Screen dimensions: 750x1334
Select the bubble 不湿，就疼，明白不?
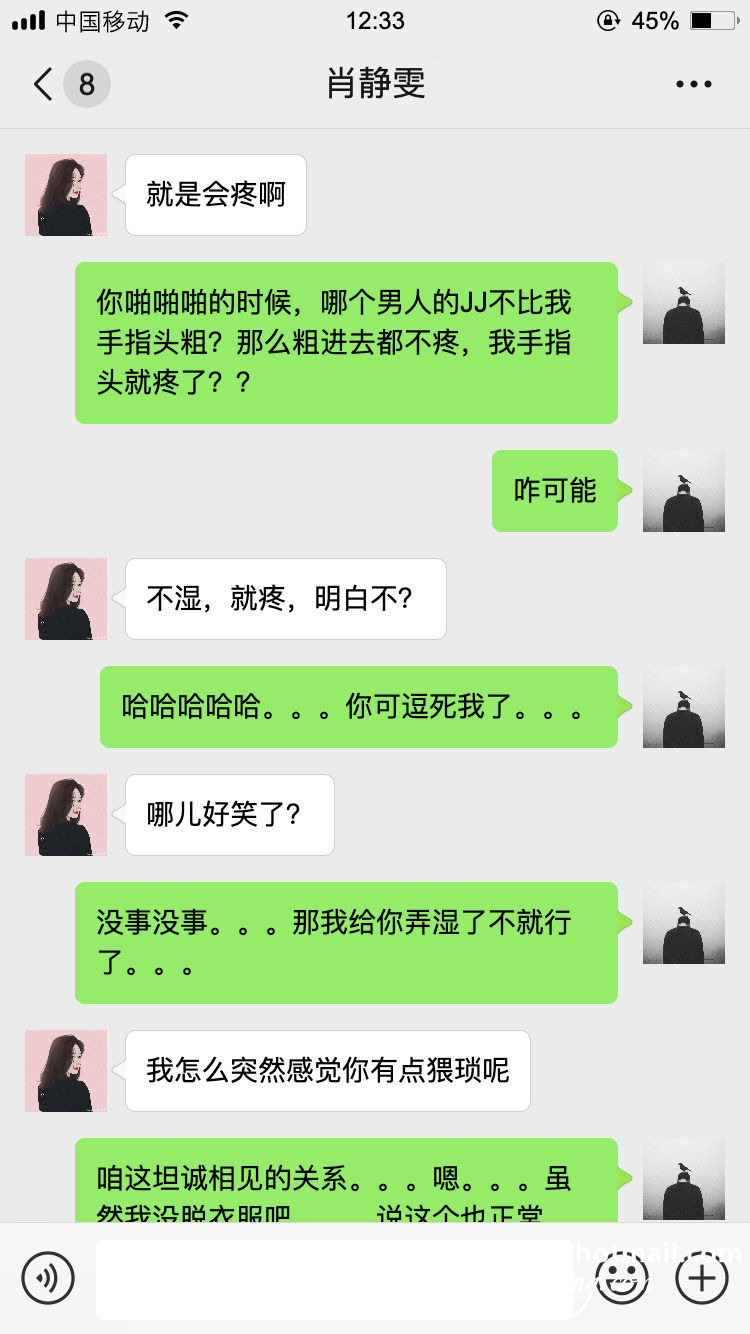285,599
